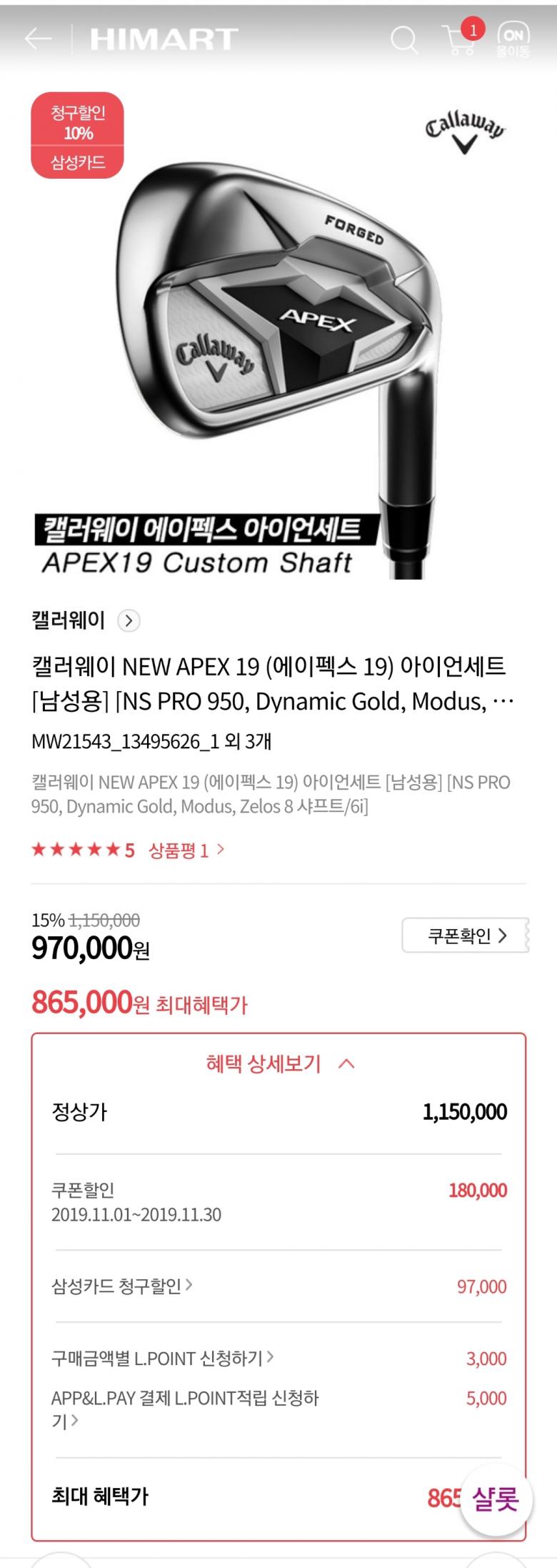Open 삼성카드 청구할인 details

coord(122,1286)
